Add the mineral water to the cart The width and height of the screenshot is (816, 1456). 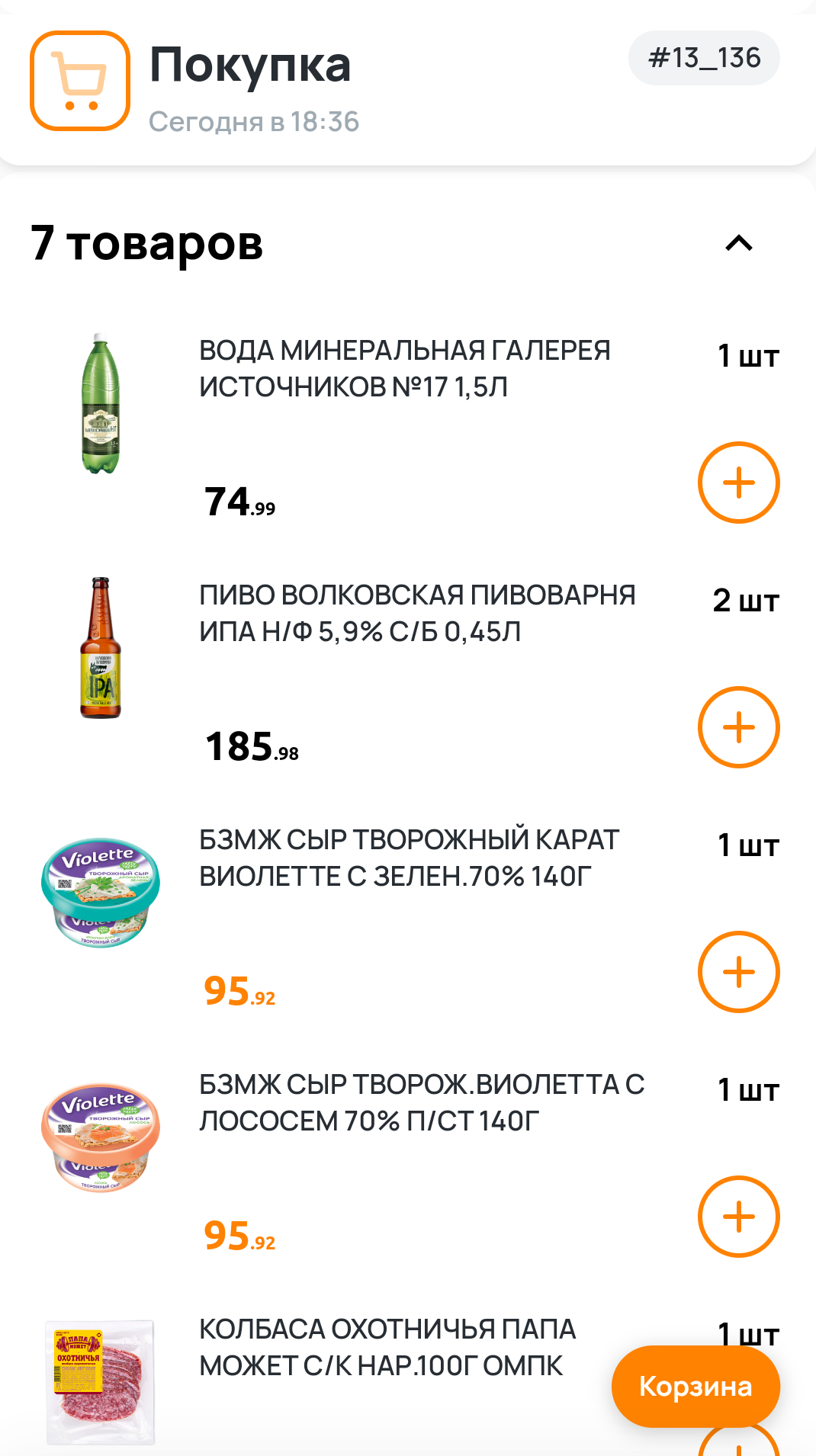coord(738,483)
